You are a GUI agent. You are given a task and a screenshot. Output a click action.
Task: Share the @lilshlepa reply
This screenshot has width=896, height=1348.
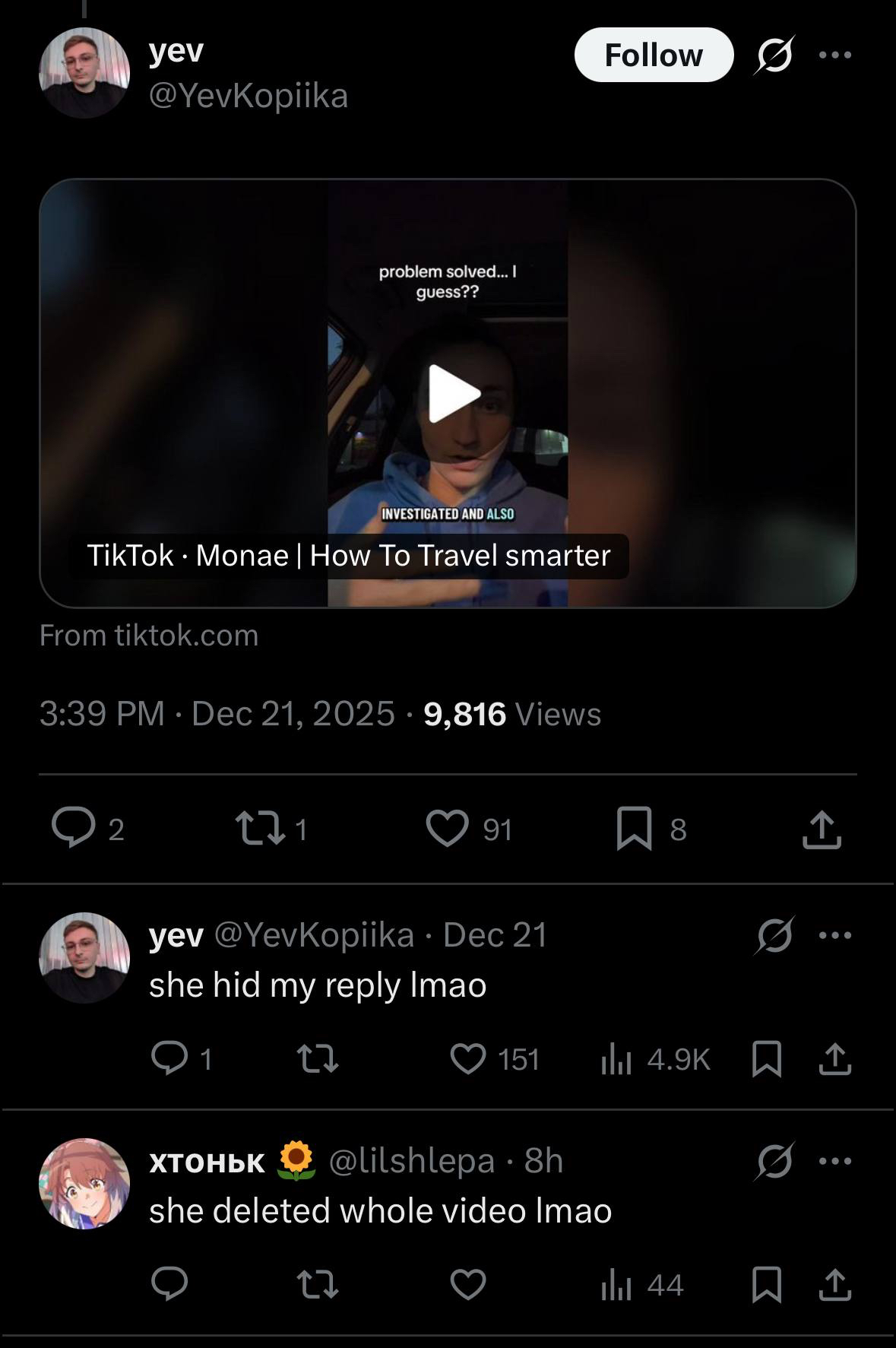point(835,1285)
